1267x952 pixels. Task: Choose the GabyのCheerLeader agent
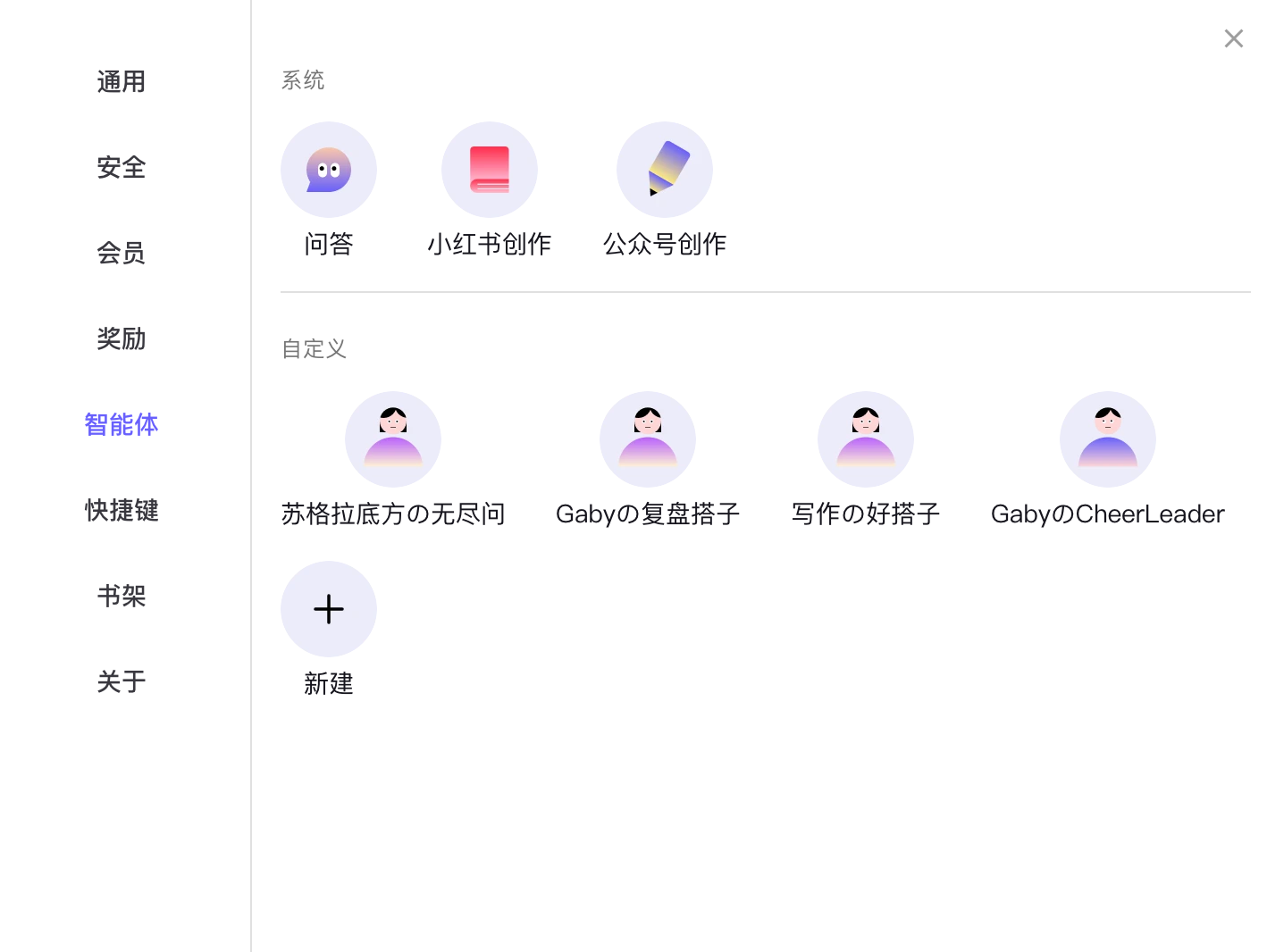pyautogui.click(x=1108, y=439)
